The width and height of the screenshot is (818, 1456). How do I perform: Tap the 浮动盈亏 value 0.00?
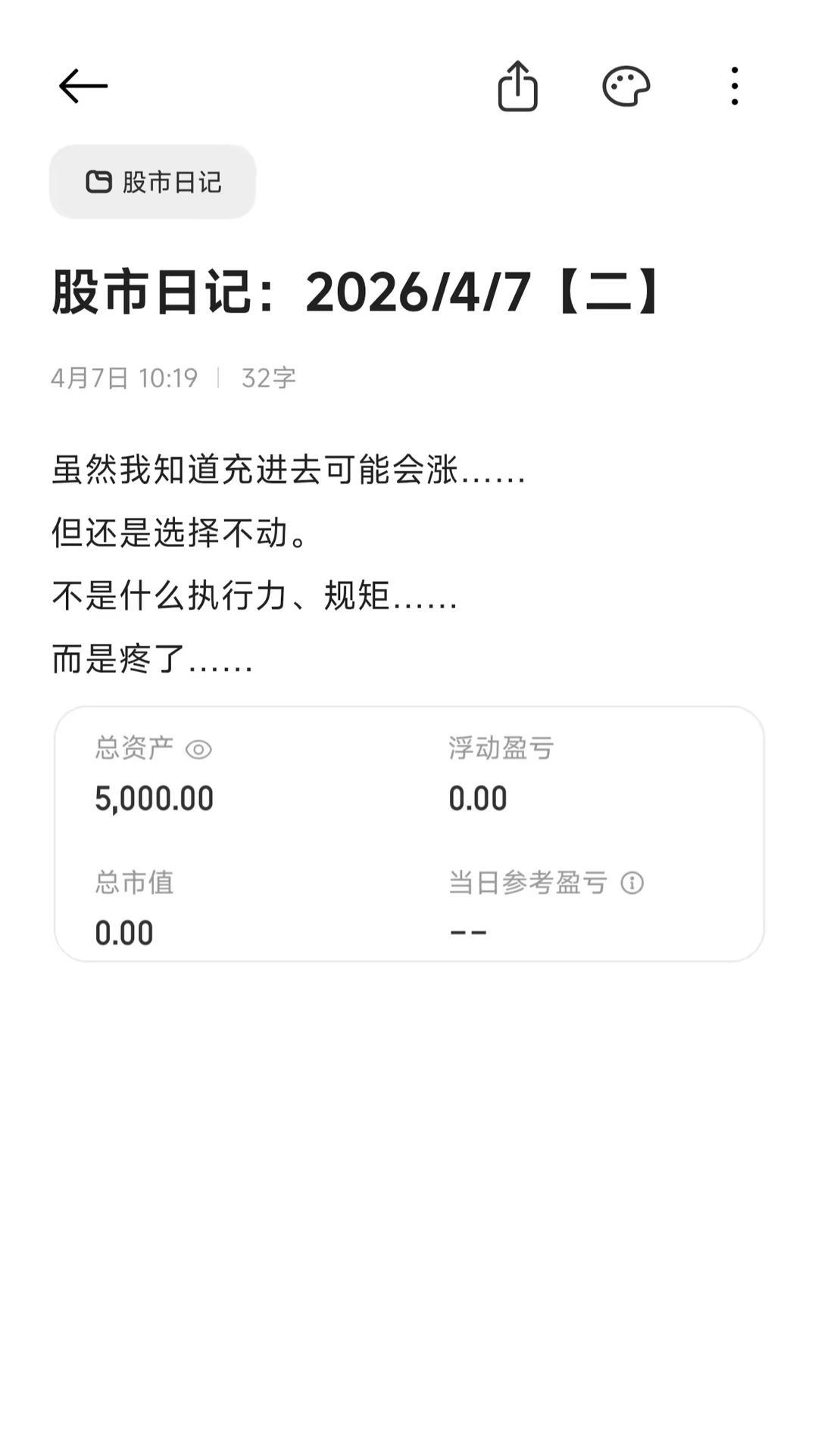pos(477,797)
